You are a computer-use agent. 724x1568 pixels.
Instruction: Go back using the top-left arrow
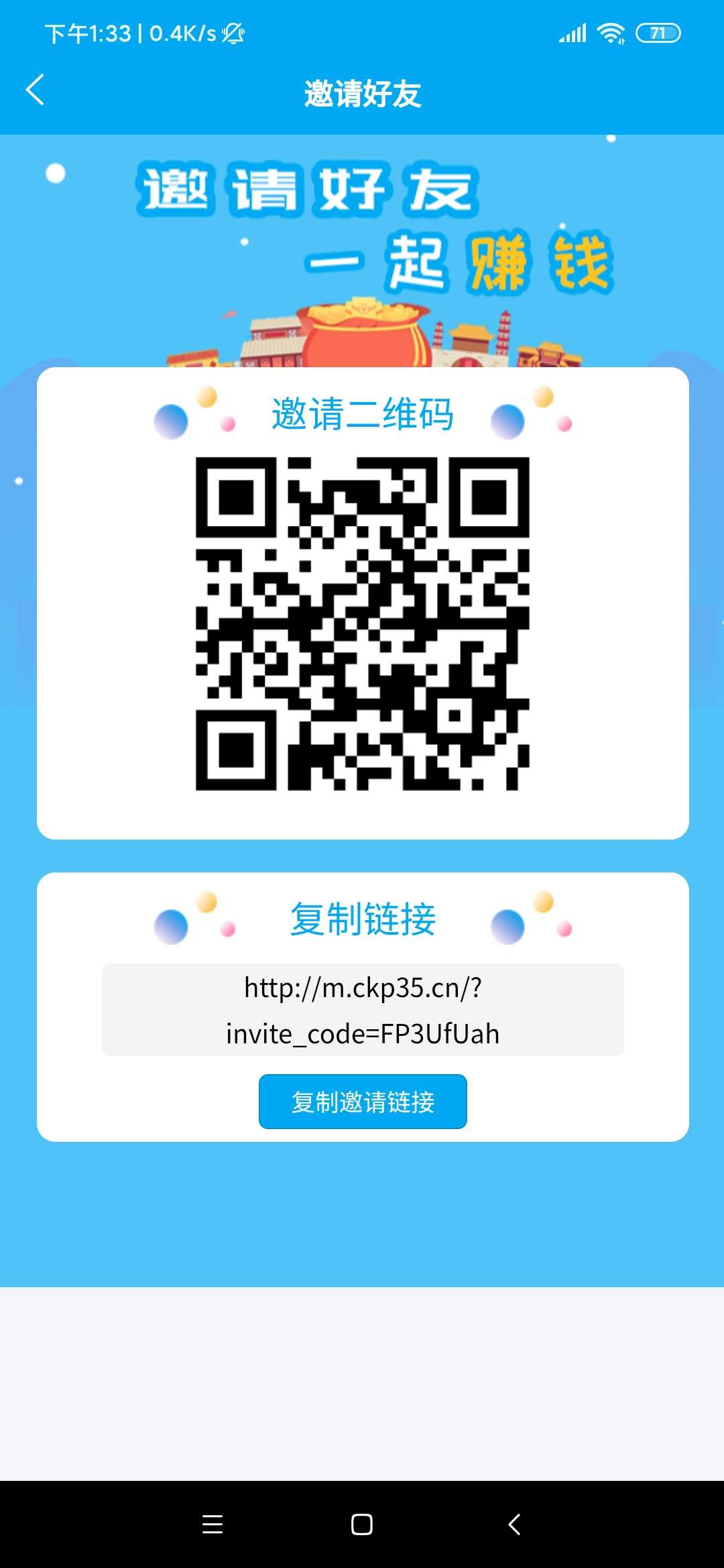tap(35, 90)
